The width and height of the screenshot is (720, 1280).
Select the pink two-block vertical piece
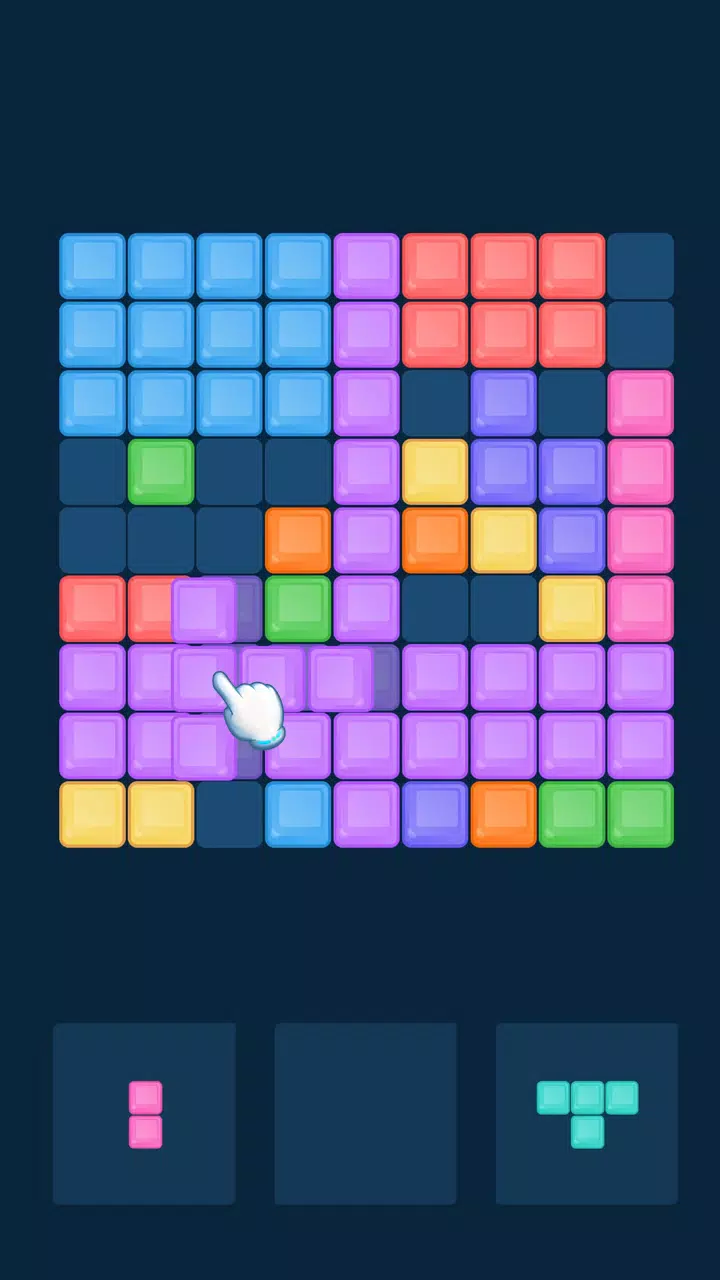[x=145, y=1114]
